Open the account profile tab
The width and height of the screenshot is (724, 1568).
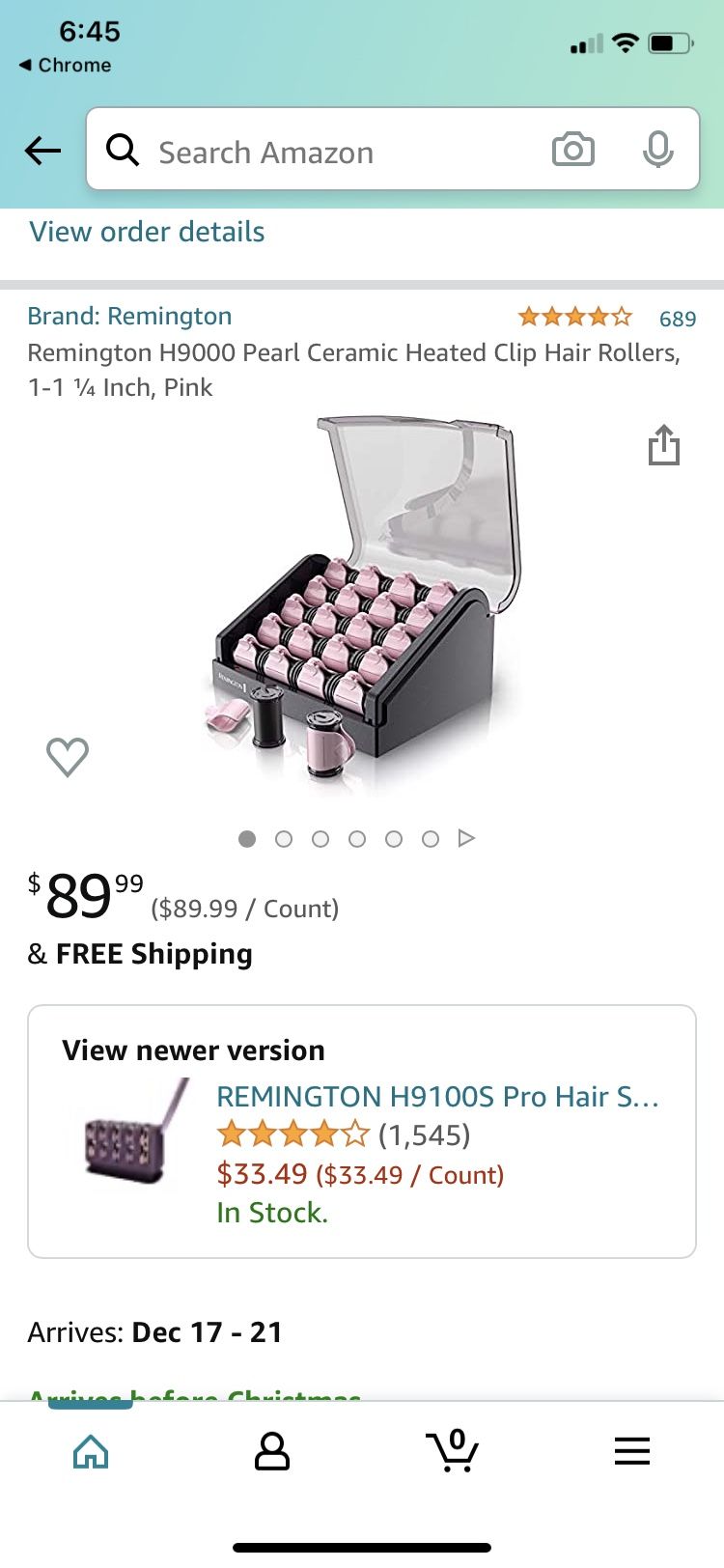pyautogui.click(x=271, y=1450)
